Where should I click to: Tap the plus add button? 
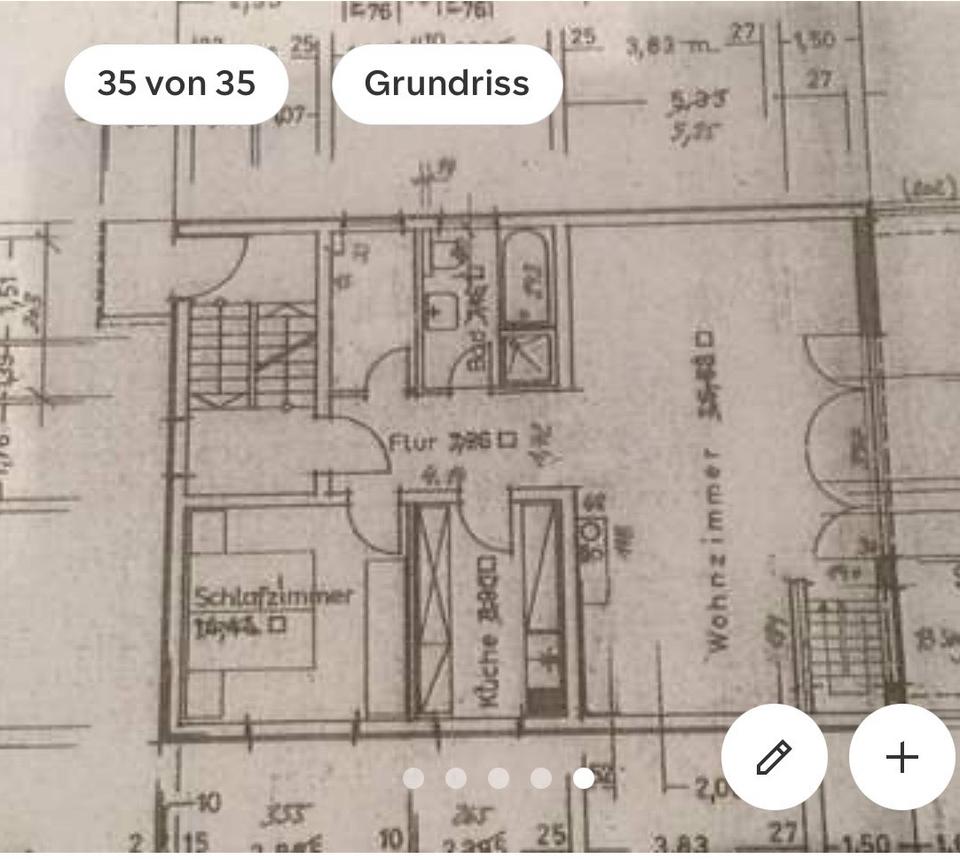click(x=902, y=757)
